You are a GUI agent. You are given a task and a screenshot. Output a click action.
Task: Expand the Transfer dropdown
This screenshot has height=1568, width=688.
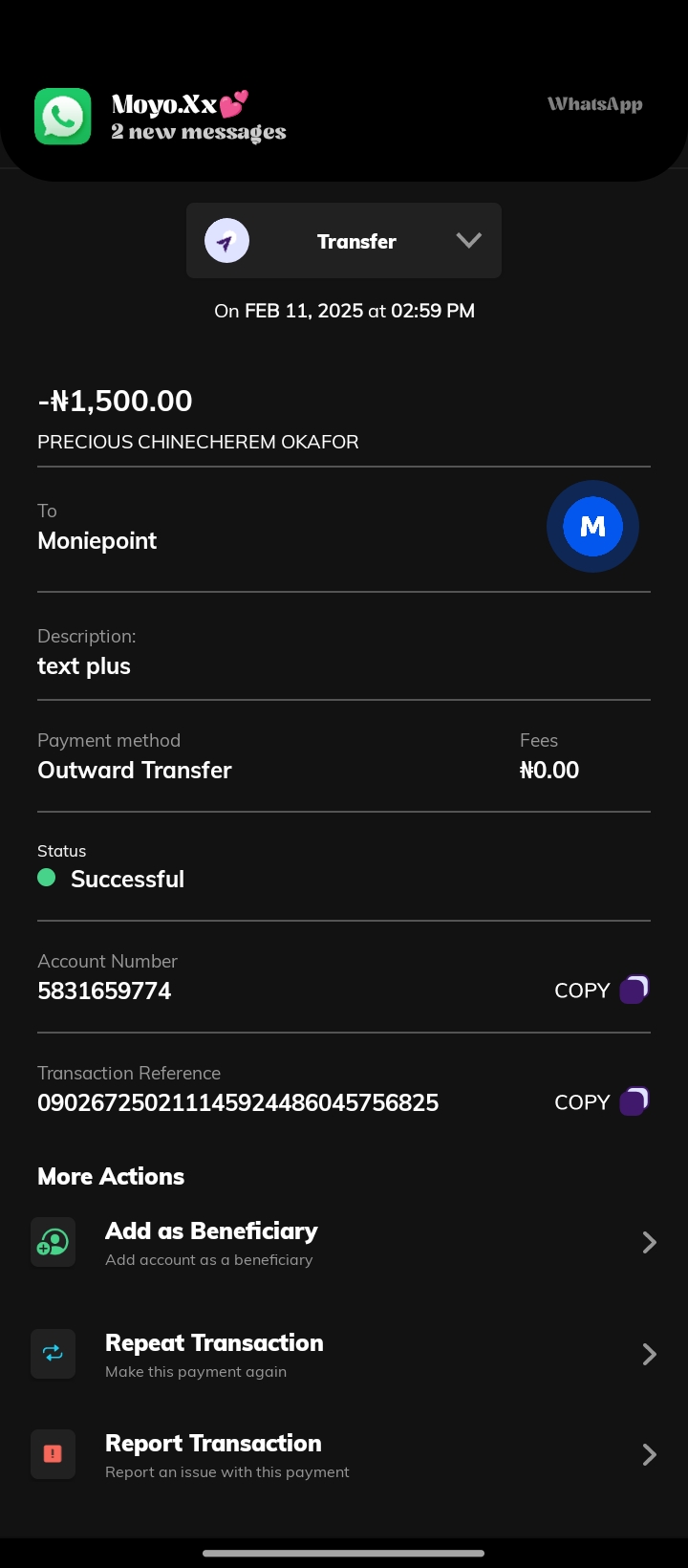467,241
